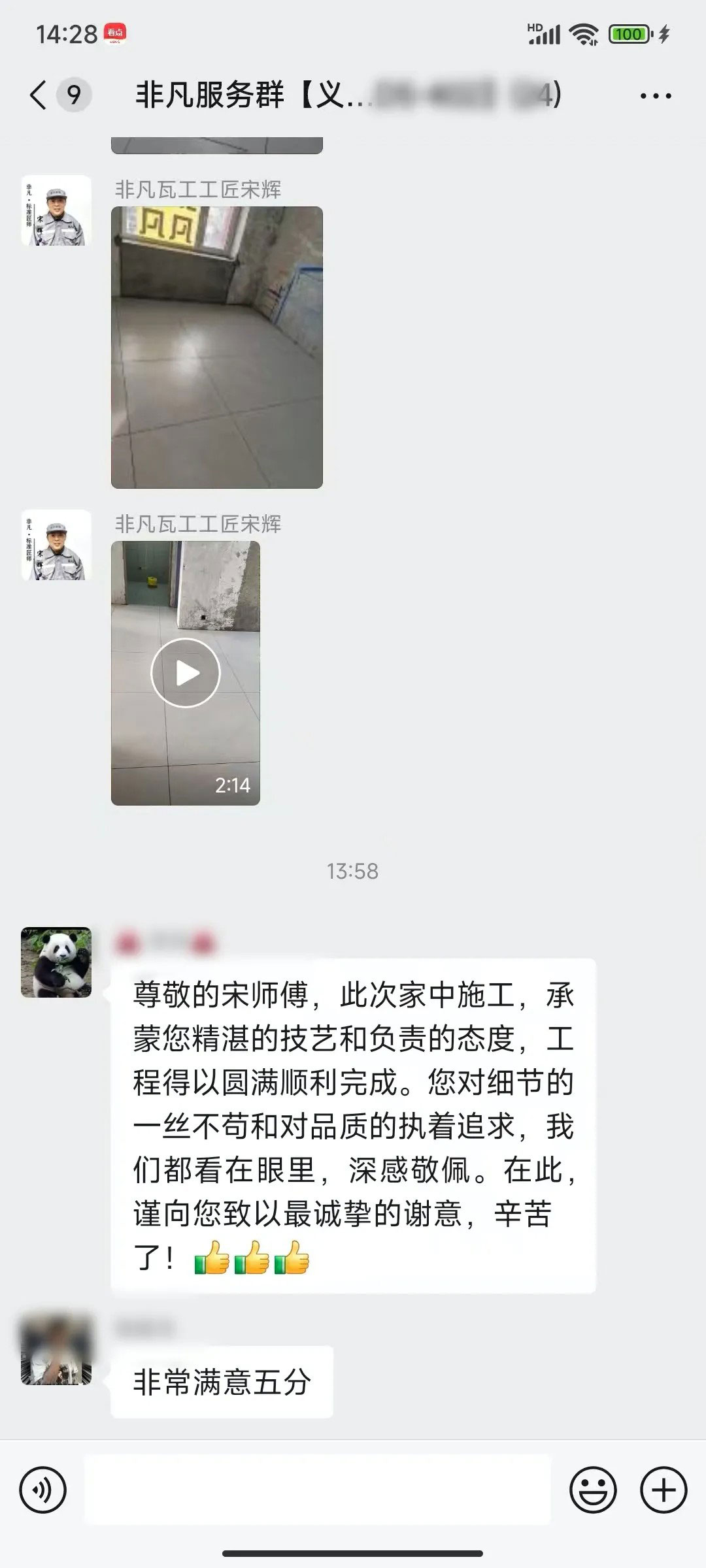Open the emoji picker
This screenshot has width=706, height=1568.
tap(593, 1490)
